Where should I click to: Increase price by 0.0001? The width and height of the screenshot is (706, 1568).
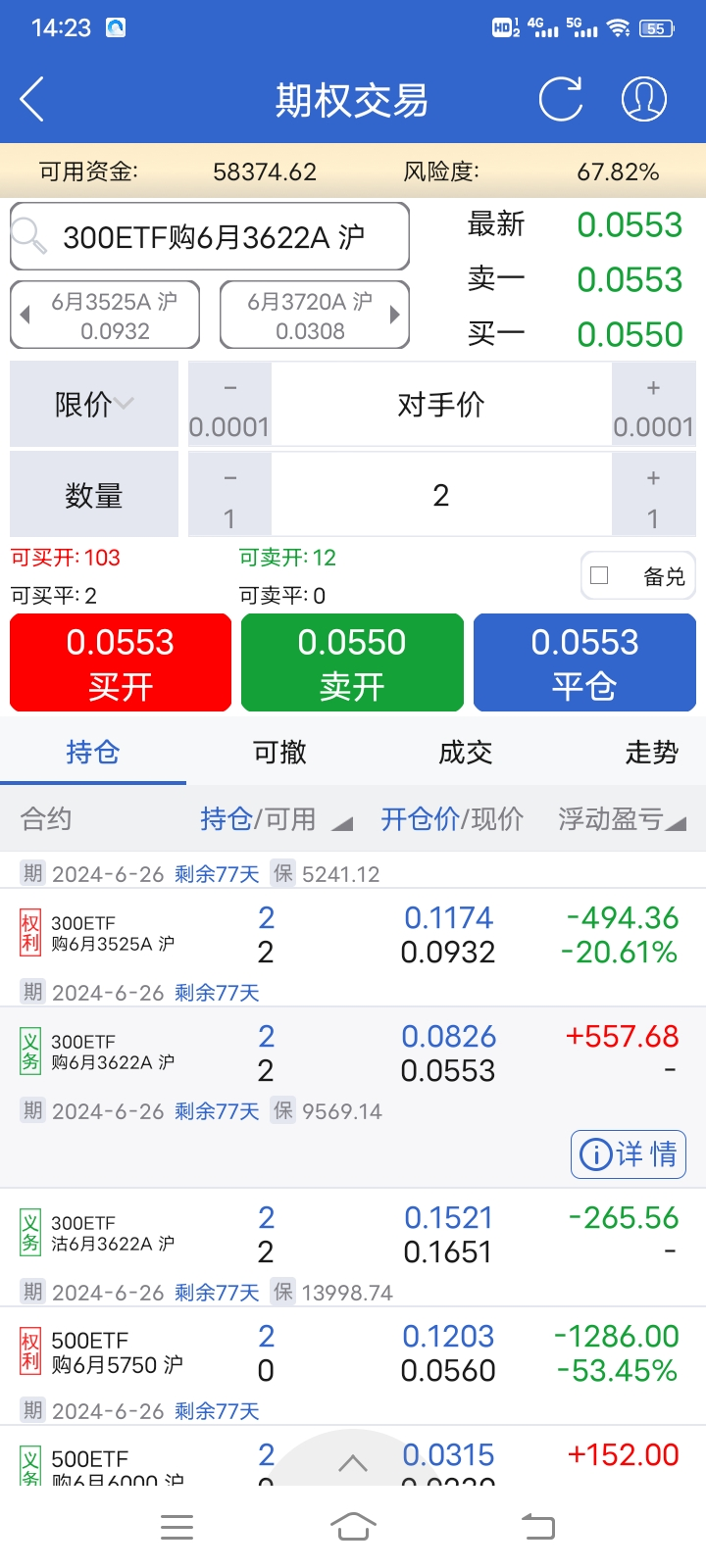[653, 406]
